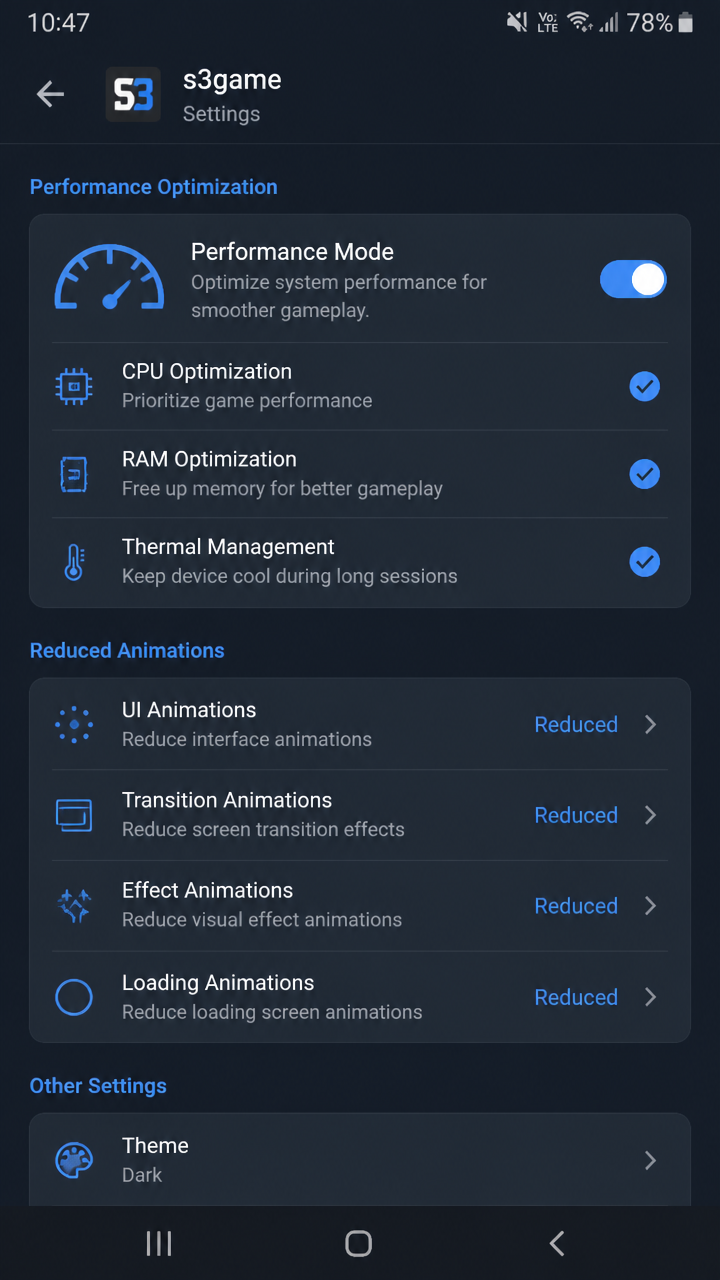Uncheck Thermal Management
Screen dimensions: 720x1280
[645, 562]
